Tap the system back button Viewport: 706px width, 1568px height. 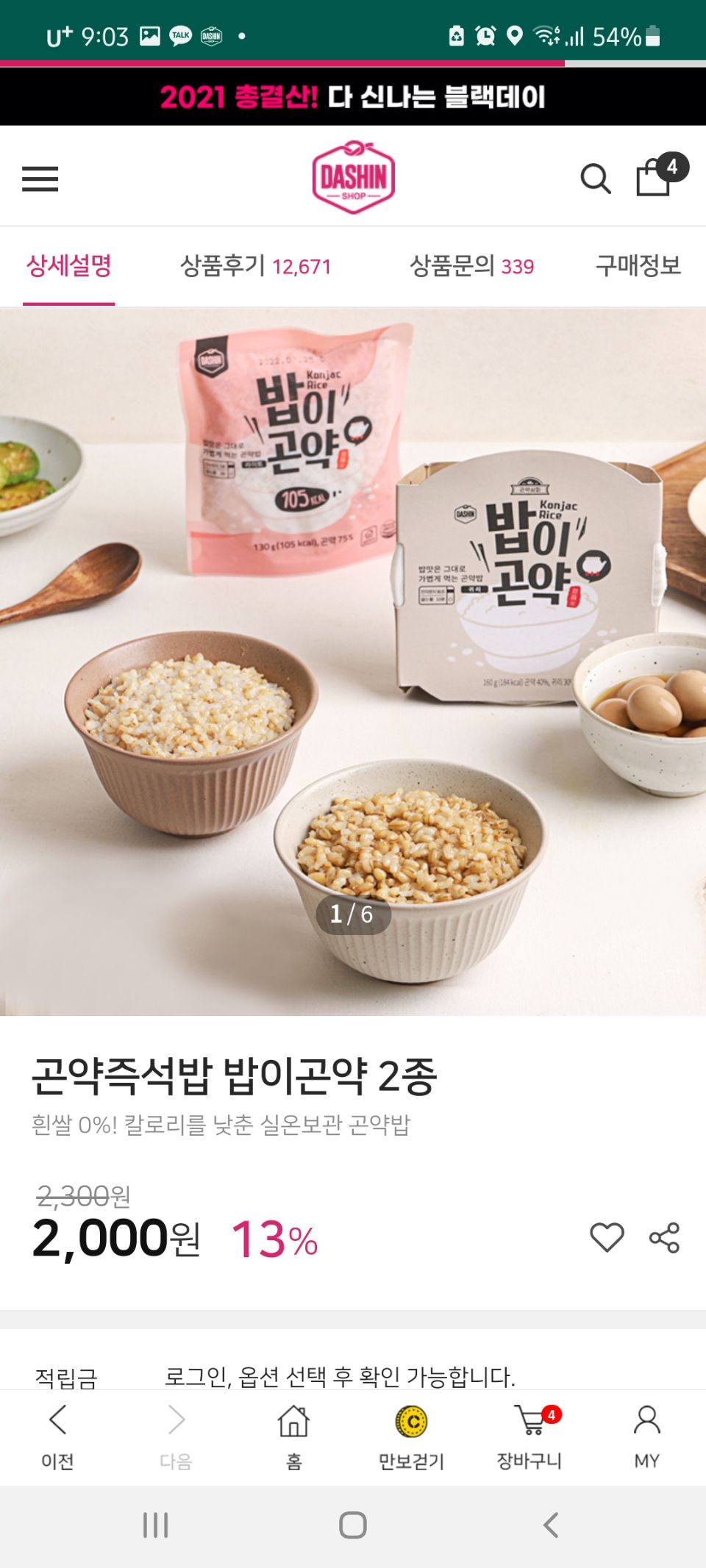tap(551, 1525)
